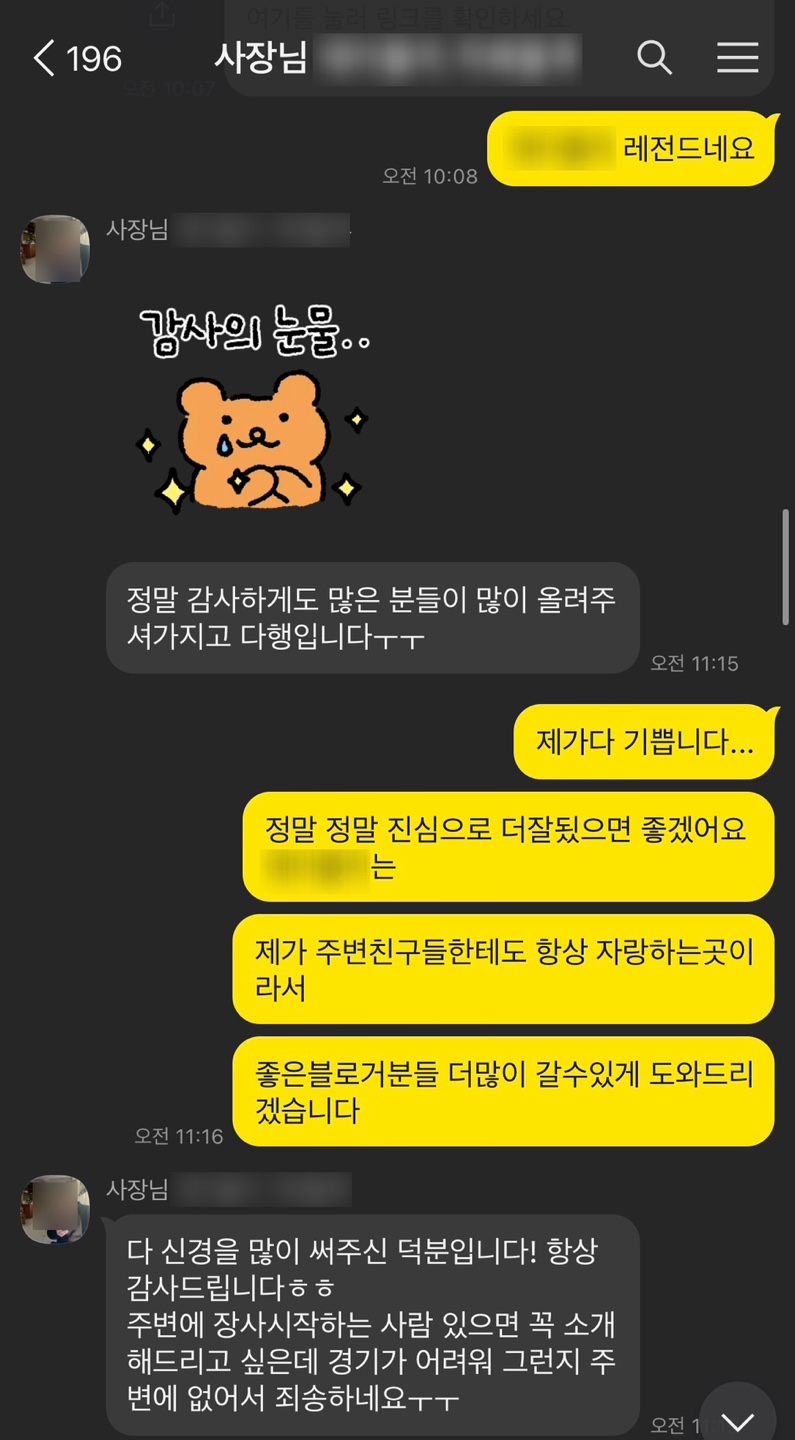Search within this chat
Viewport: 795px width, 1440px height.
click(x=654, y=58)
